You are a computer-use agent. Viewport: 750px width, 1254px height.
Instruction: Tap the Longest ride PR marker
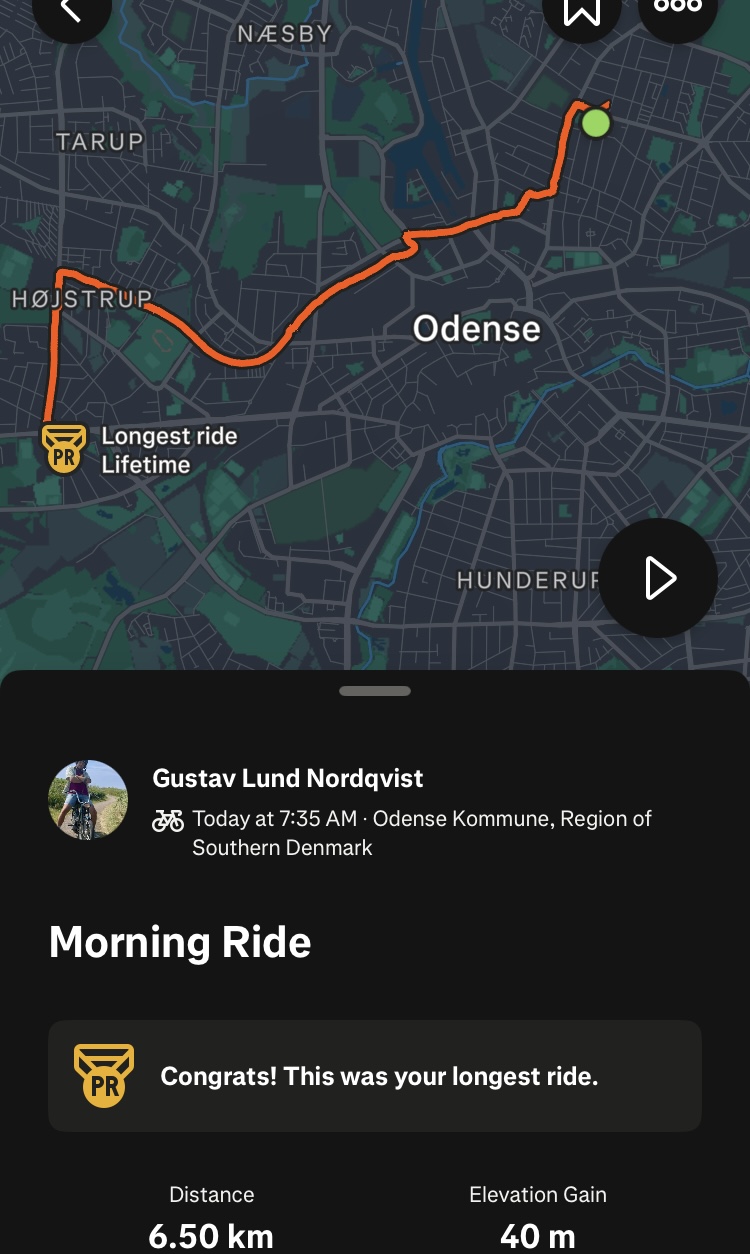pos(64,449)
